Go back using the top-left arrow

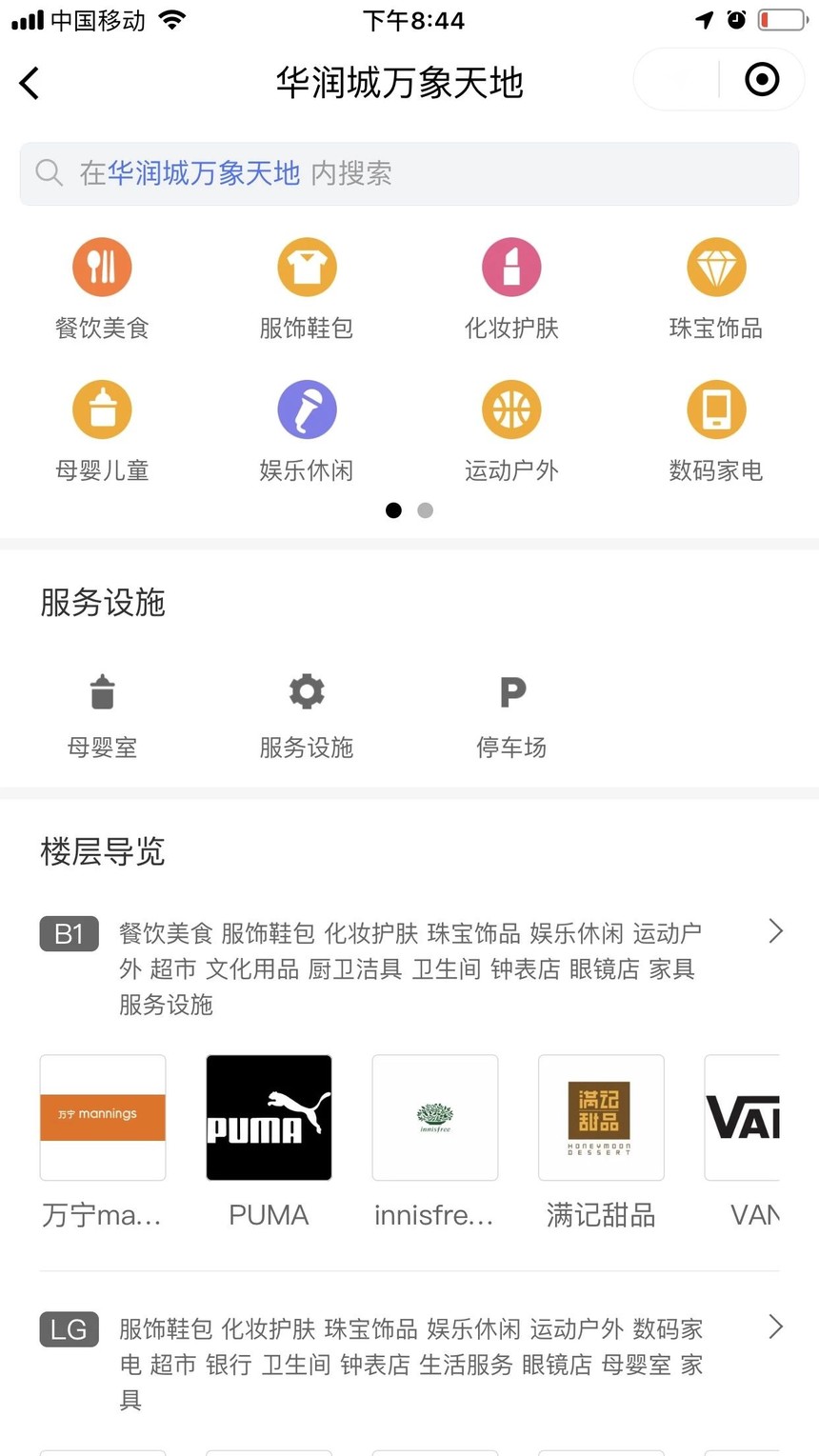[30, 83]
